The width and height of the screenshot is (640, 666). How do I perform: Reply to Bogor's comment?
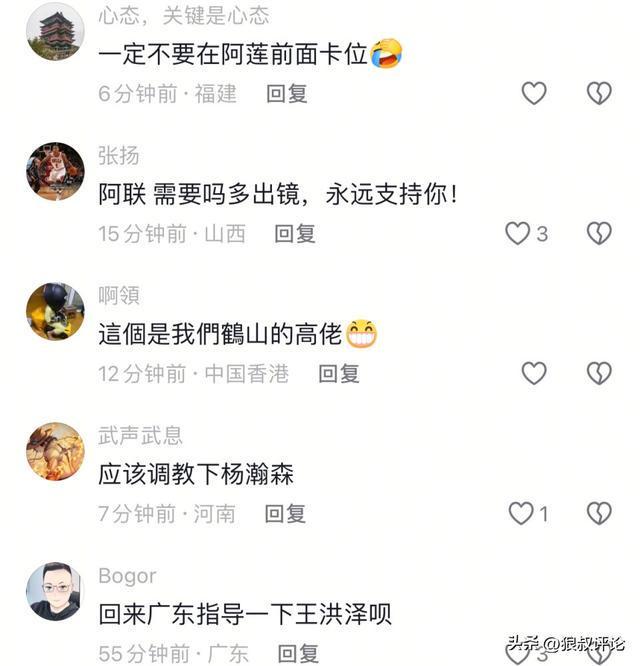[298, 654]
